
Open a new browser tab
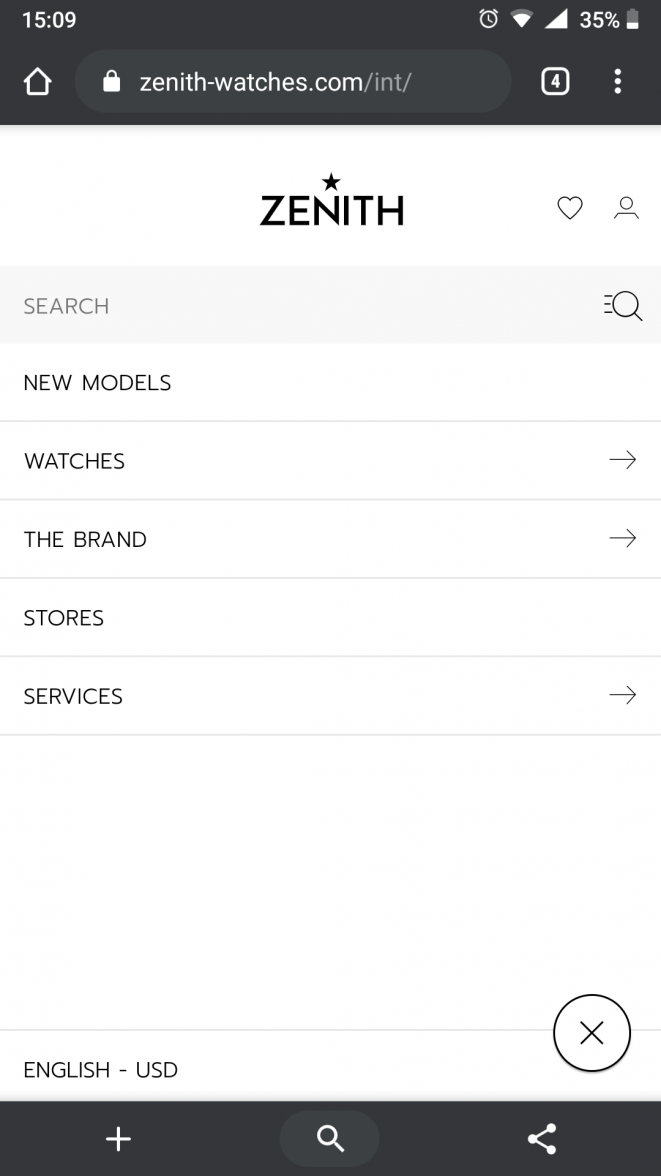pyautogui.click(x=118, y=1138)
